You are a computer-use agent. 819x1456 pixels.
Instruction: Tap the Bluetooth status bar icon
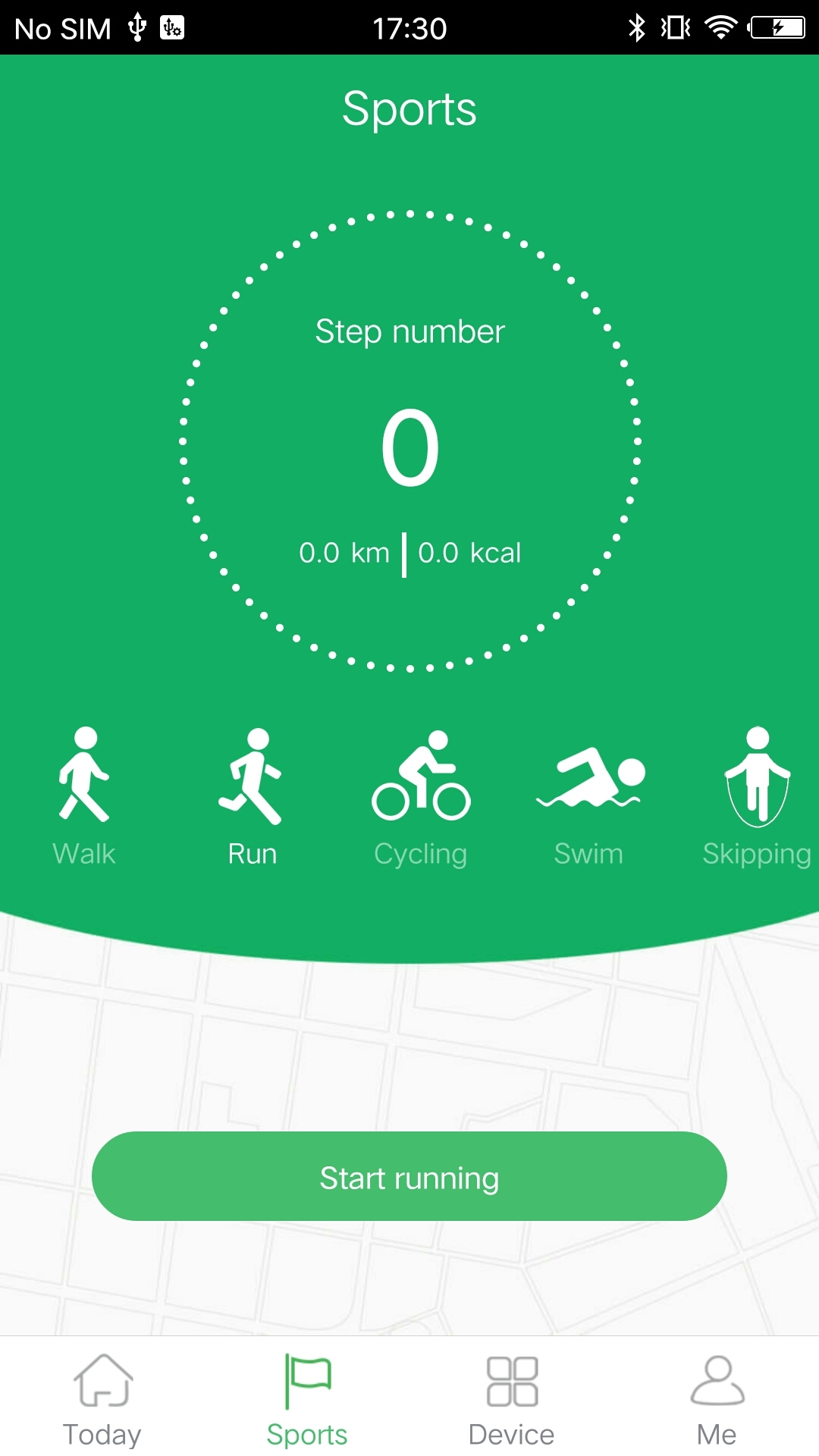point(635,27)
